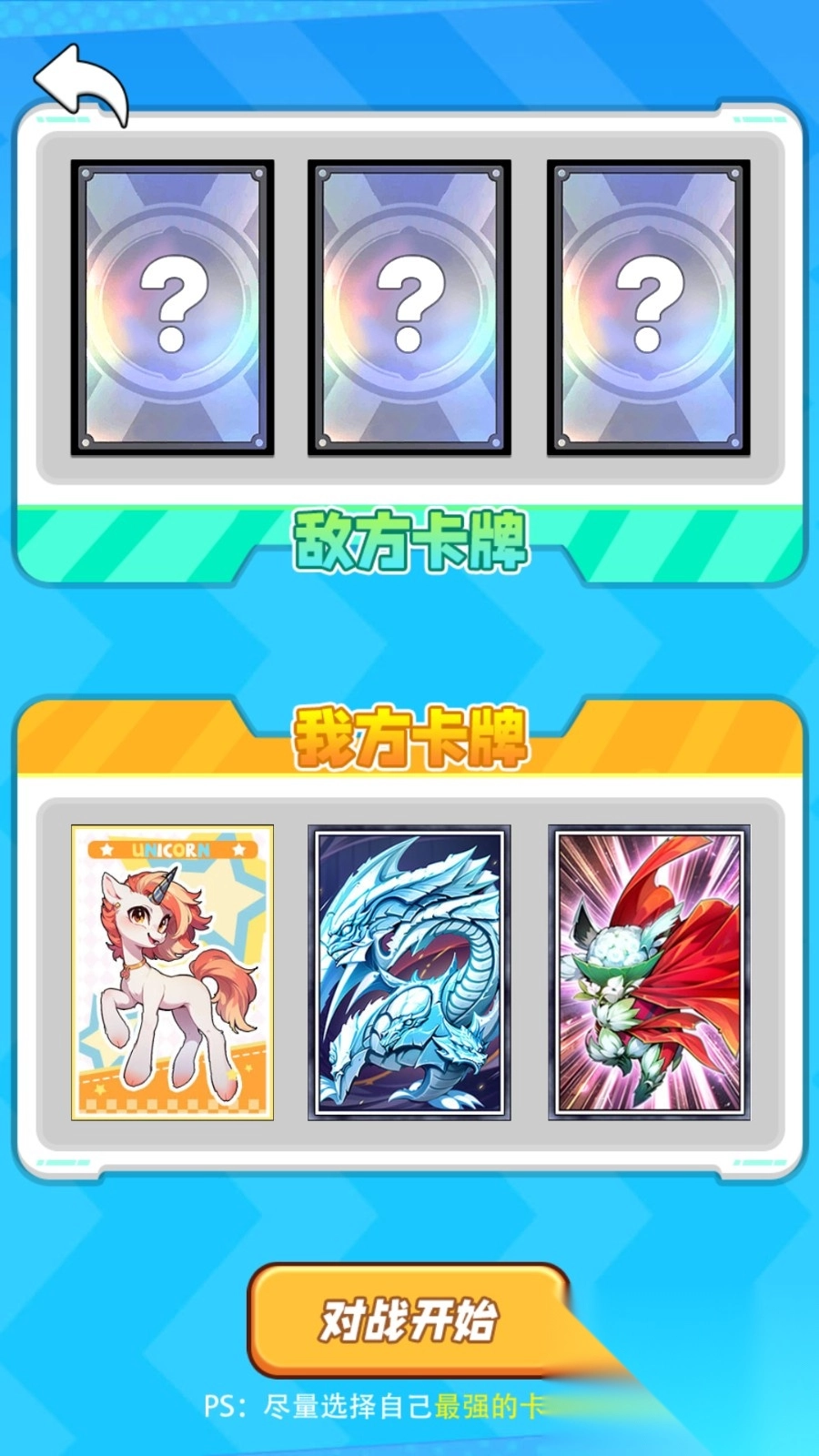Choose the ice dragon card

click(409, 972)
